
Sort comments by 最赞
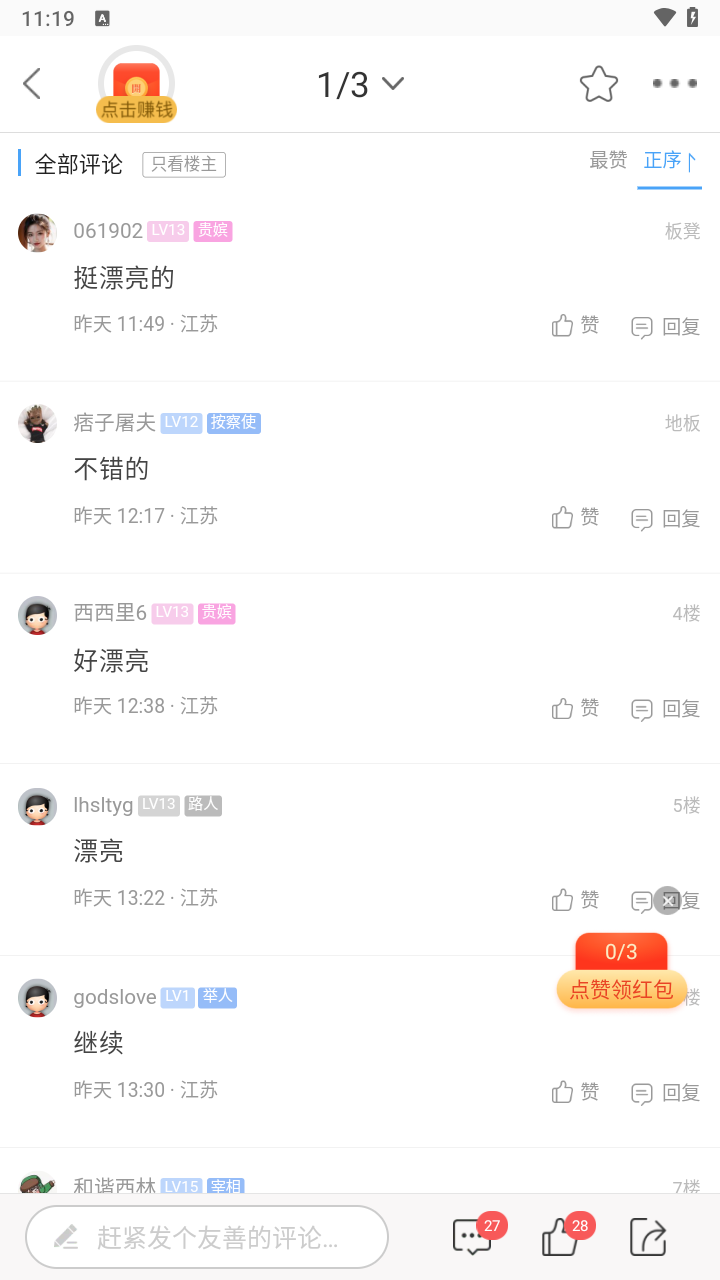coord(608,161)
